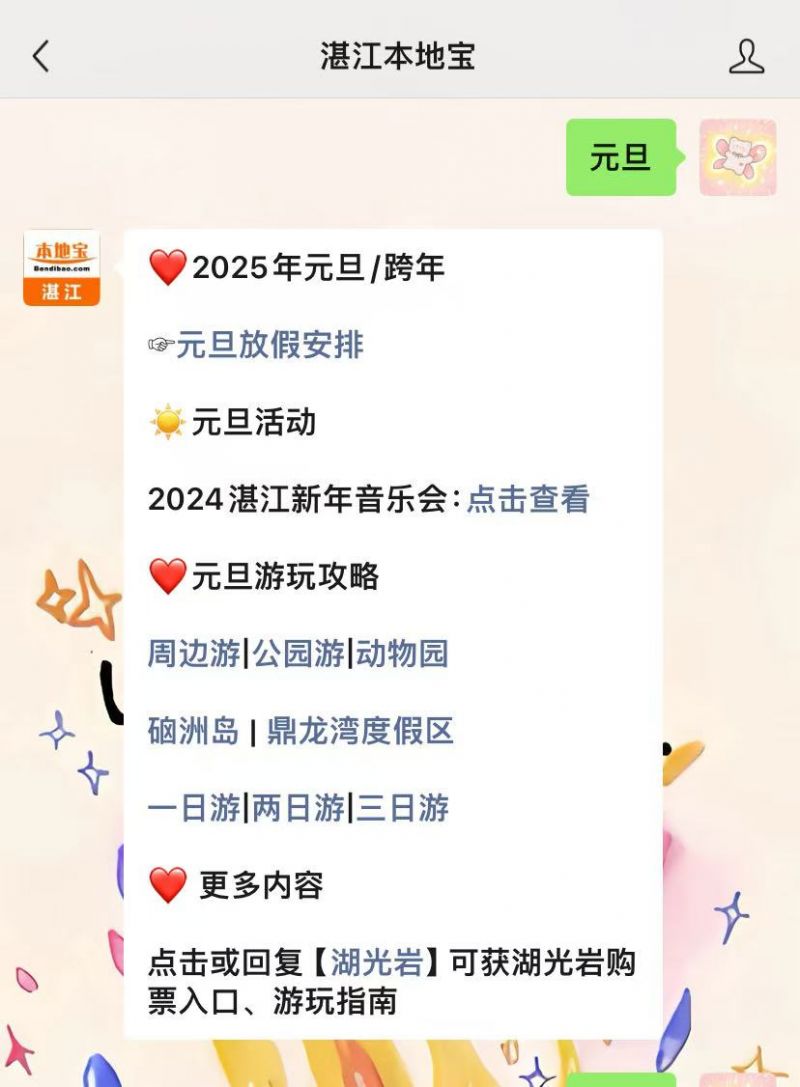800x1087 pixels.
Task: Open the 元旦放假安排 link
Action: 270,345
